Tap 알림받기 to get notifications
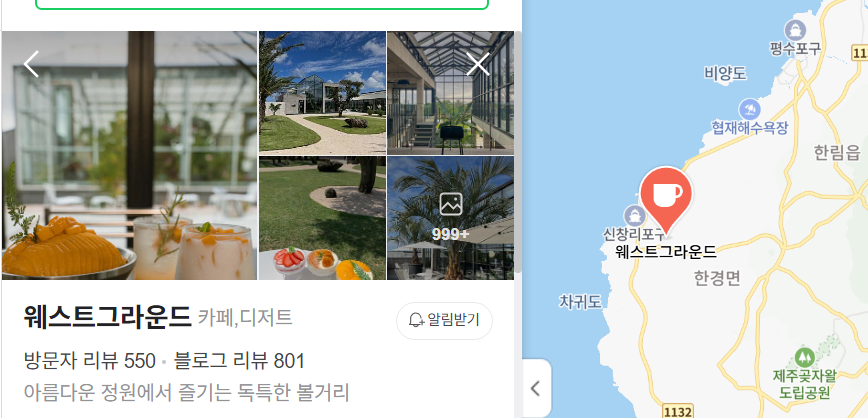 pos(444,320)
